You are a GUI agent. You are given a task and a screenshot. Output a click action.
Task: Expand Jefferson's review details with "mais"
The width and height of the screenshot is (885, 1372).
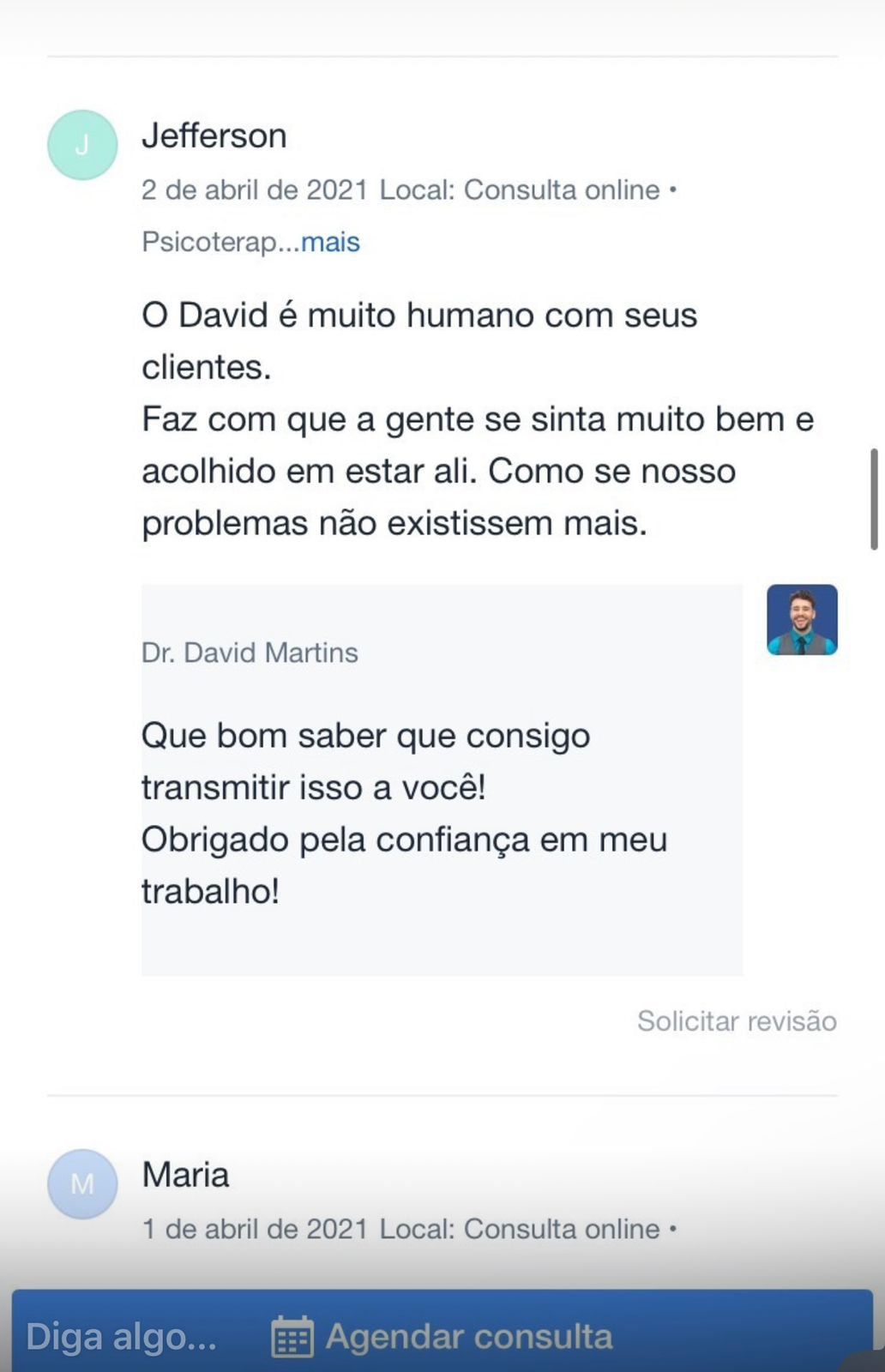[x=330, y=243]
